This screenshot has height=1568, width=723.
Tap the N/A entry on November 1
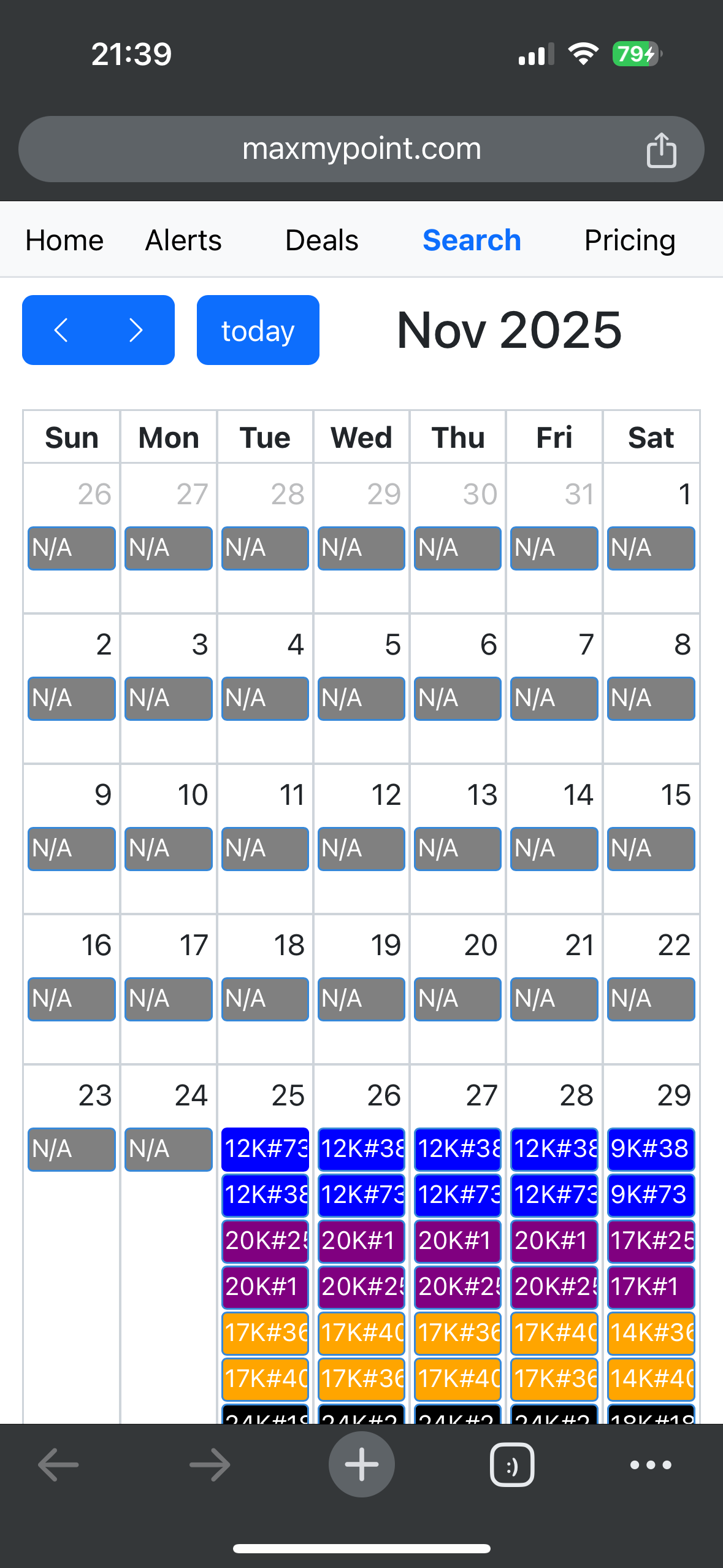[x=651, y=548]
